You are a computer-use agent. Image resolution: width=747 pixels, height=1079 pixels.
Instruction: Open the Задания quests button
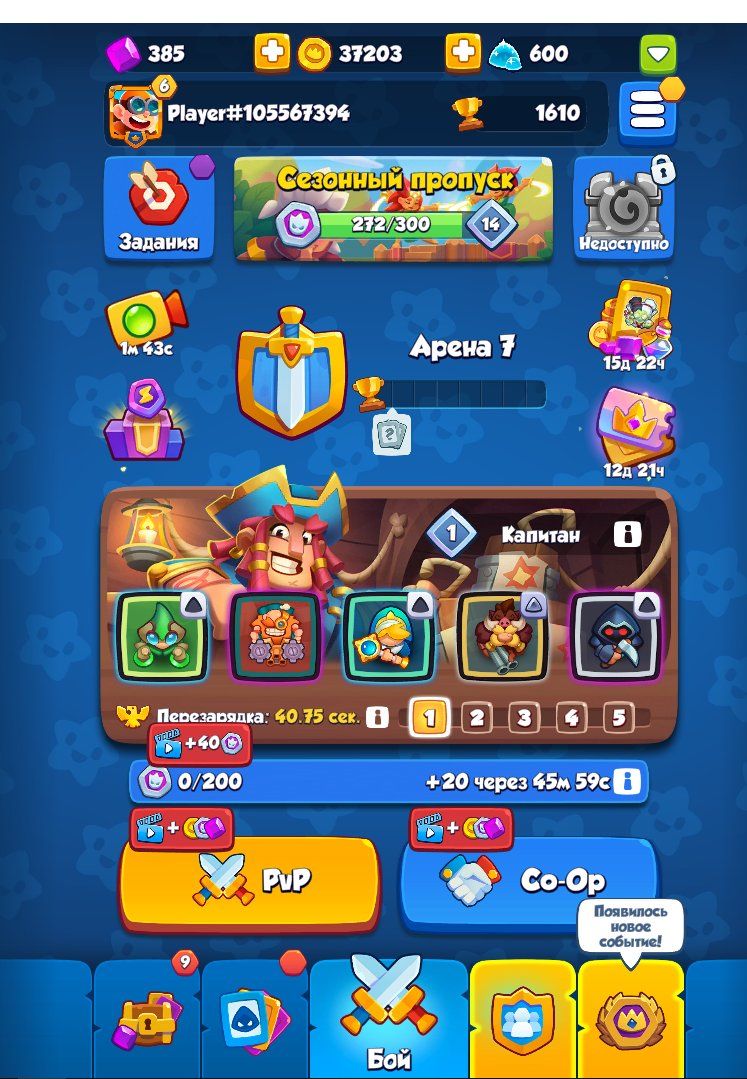tap(158, 208)
